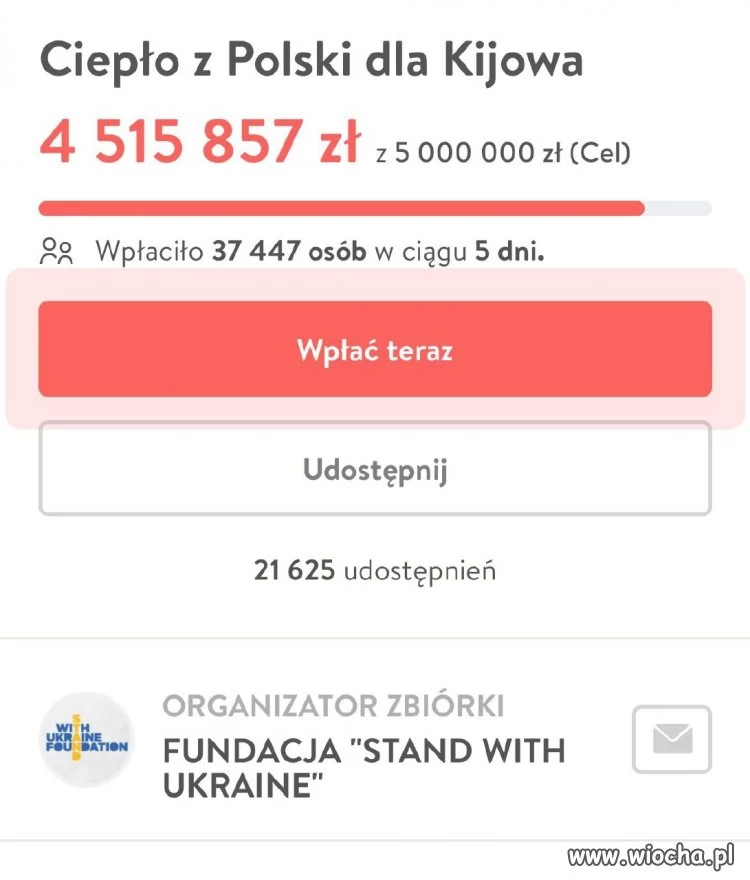Open the Fundacja "Stand With Ukraine" organizer profile
Screen dimensions: 750x880
362,767
